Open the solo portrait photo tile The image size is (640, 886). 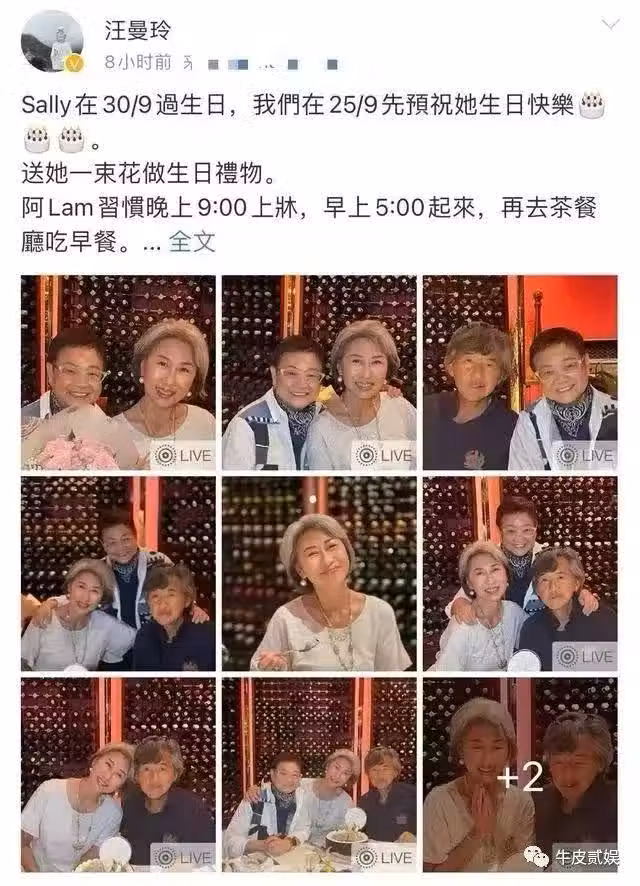click(x=318, y=573)
